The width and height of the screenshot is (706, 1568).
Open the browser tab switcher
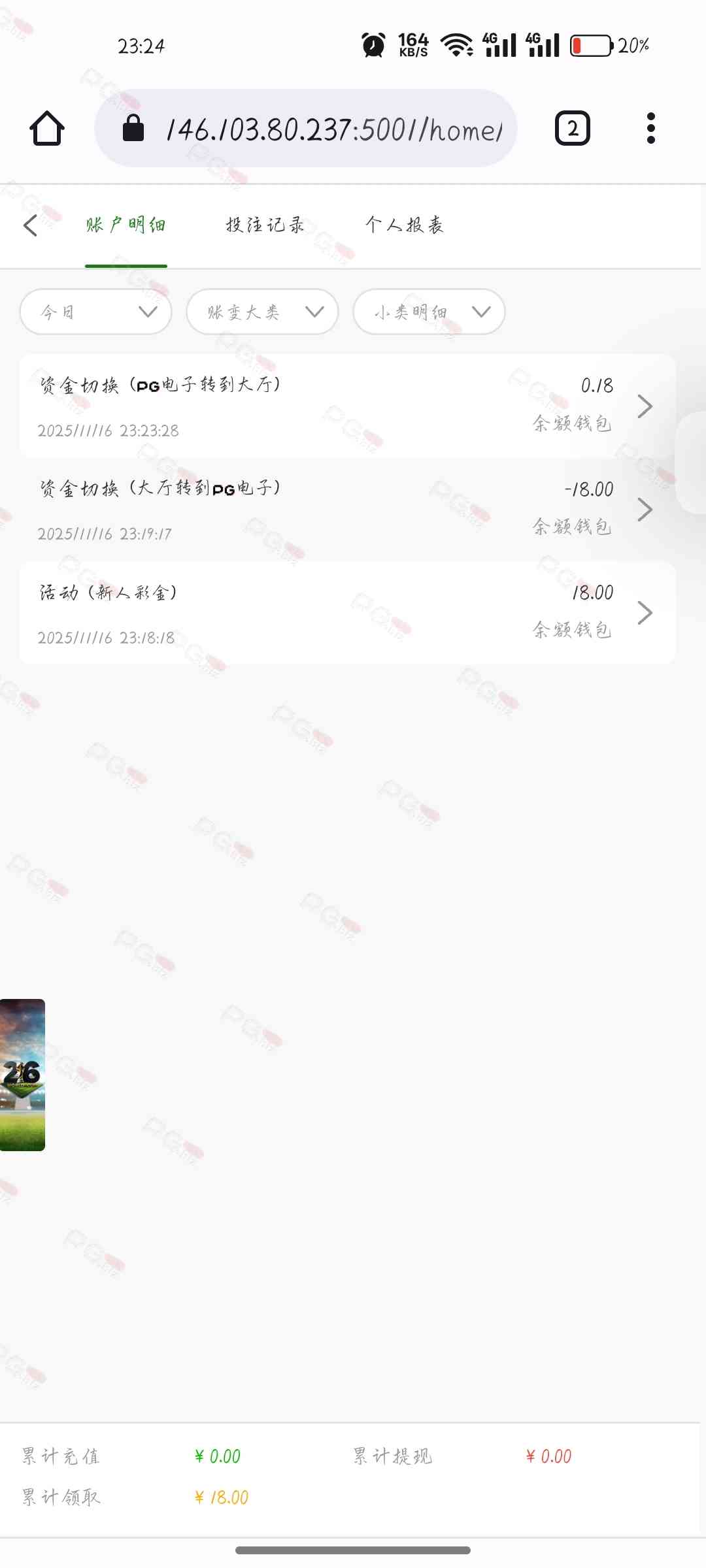pos(572,128)
